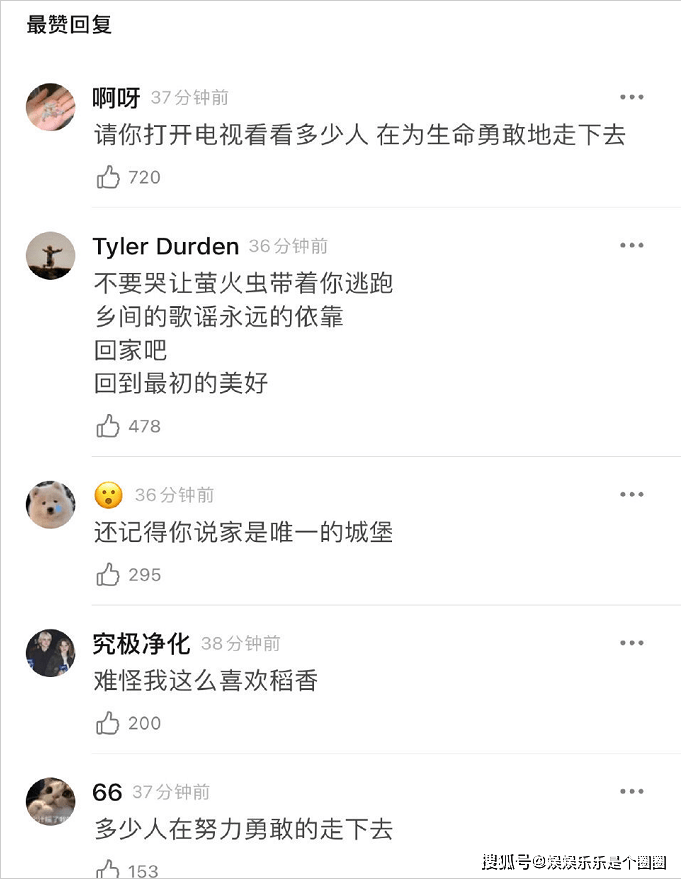Open the more options for 啊呀's comment
Screen dimensions: 681x879
pyautogui.click(x=632, y=97)
